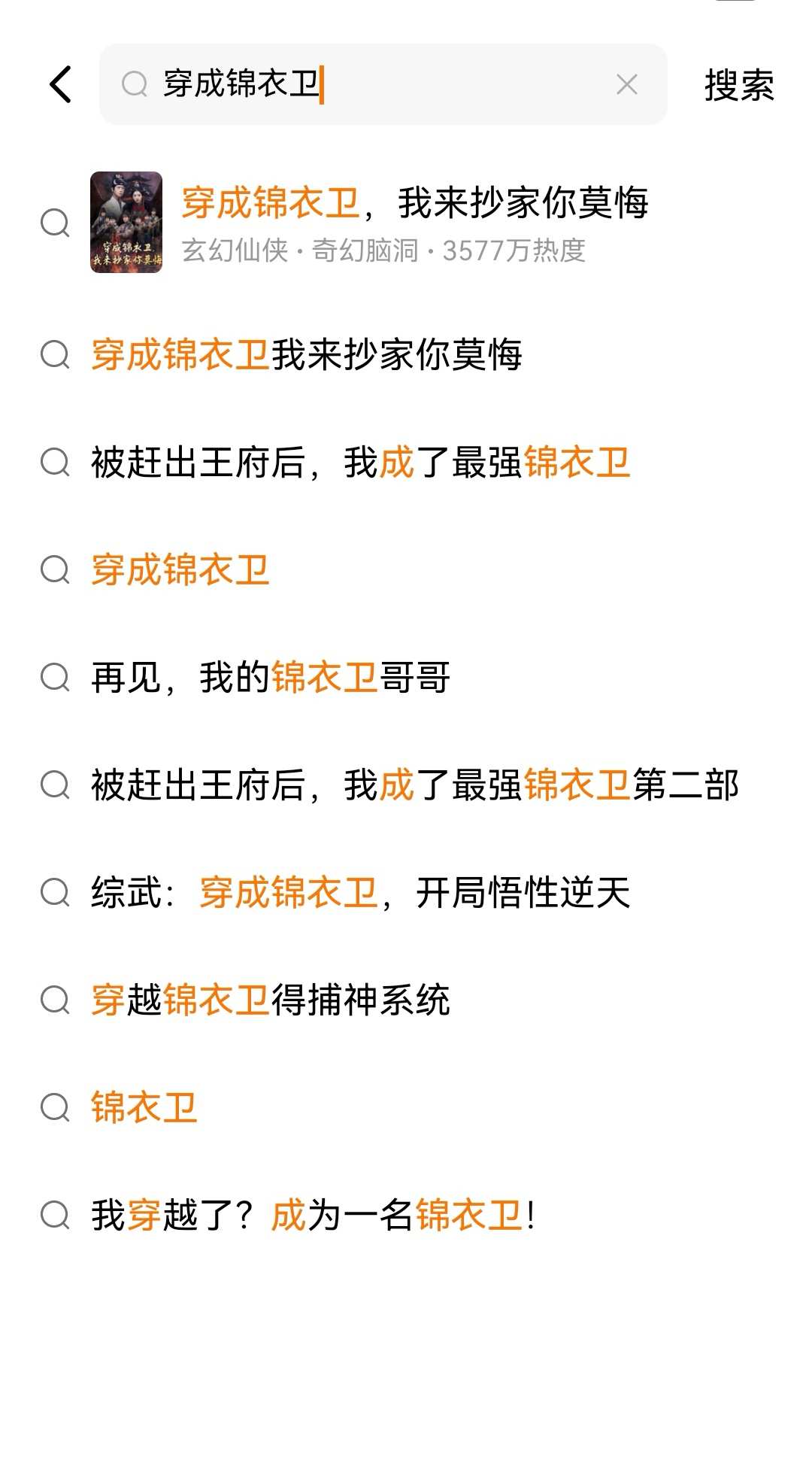Choose suggestion 被赶出王府后，我成了最强锦衣卫

coord(360,462)
